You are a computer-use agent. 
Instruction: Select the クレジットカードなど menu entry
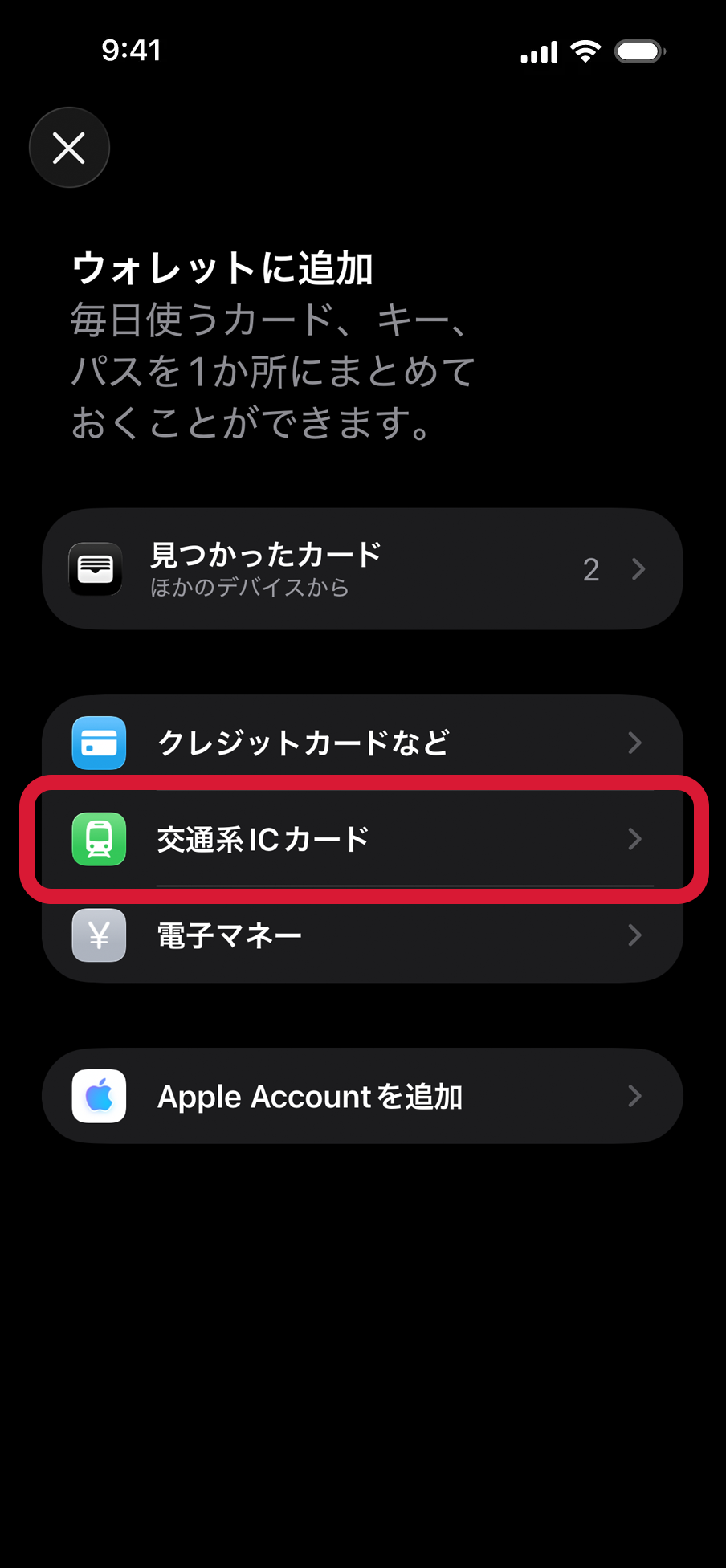click(x=361, y=743)
